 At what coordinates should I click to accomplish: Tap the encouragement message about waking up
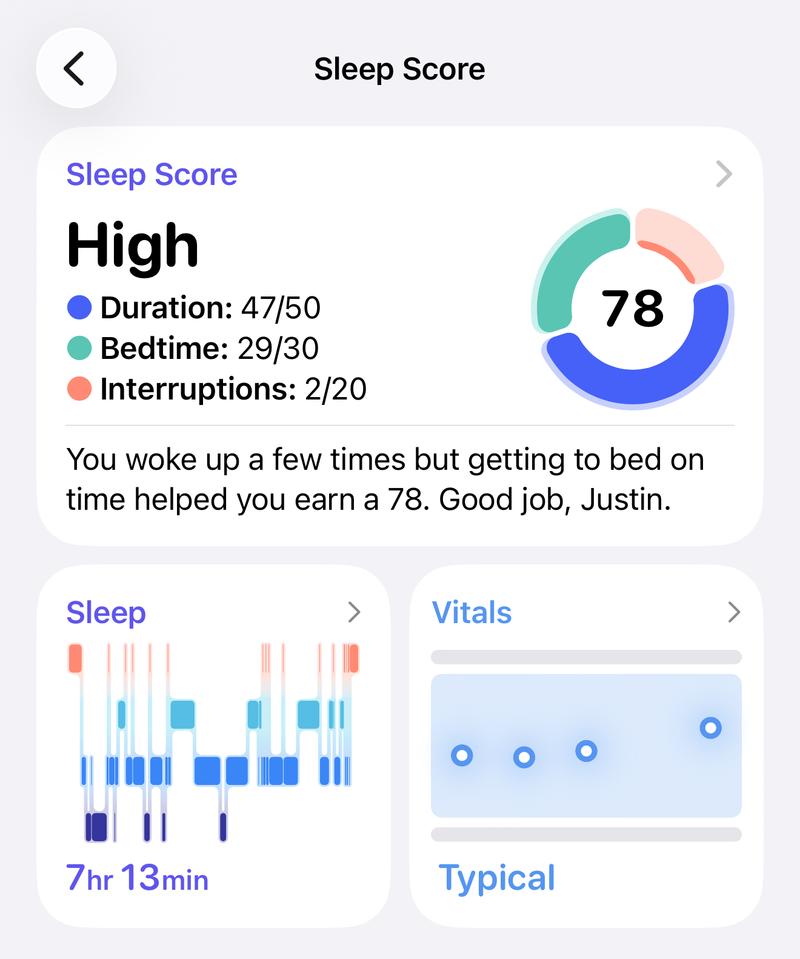click(385, 479)
